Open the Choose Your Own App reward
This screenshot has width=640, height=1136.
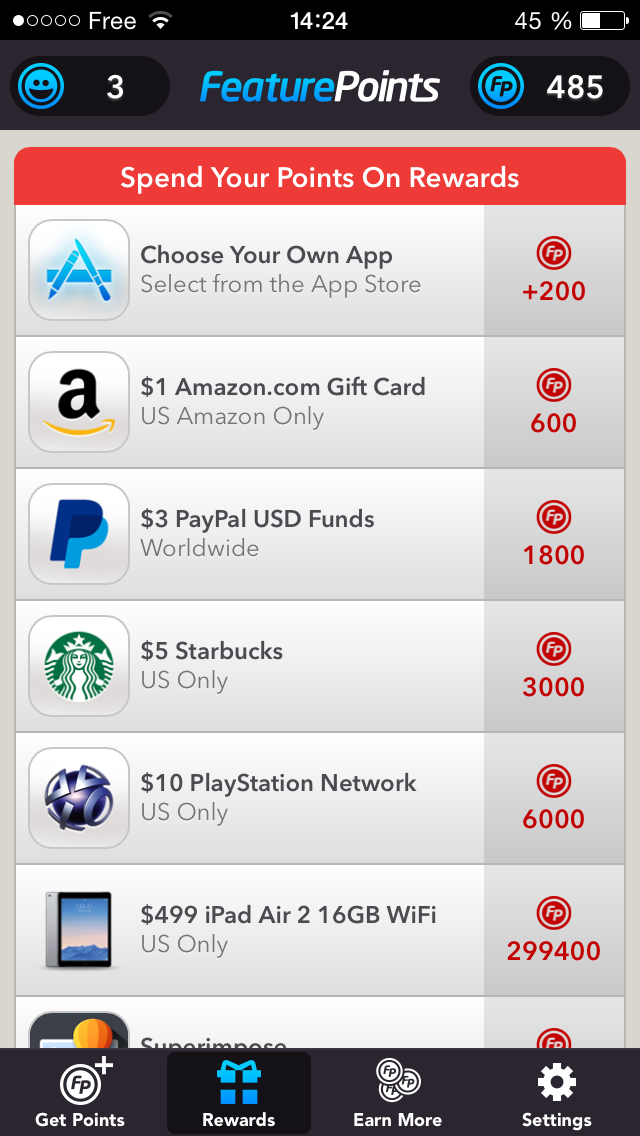coord(320,270)
